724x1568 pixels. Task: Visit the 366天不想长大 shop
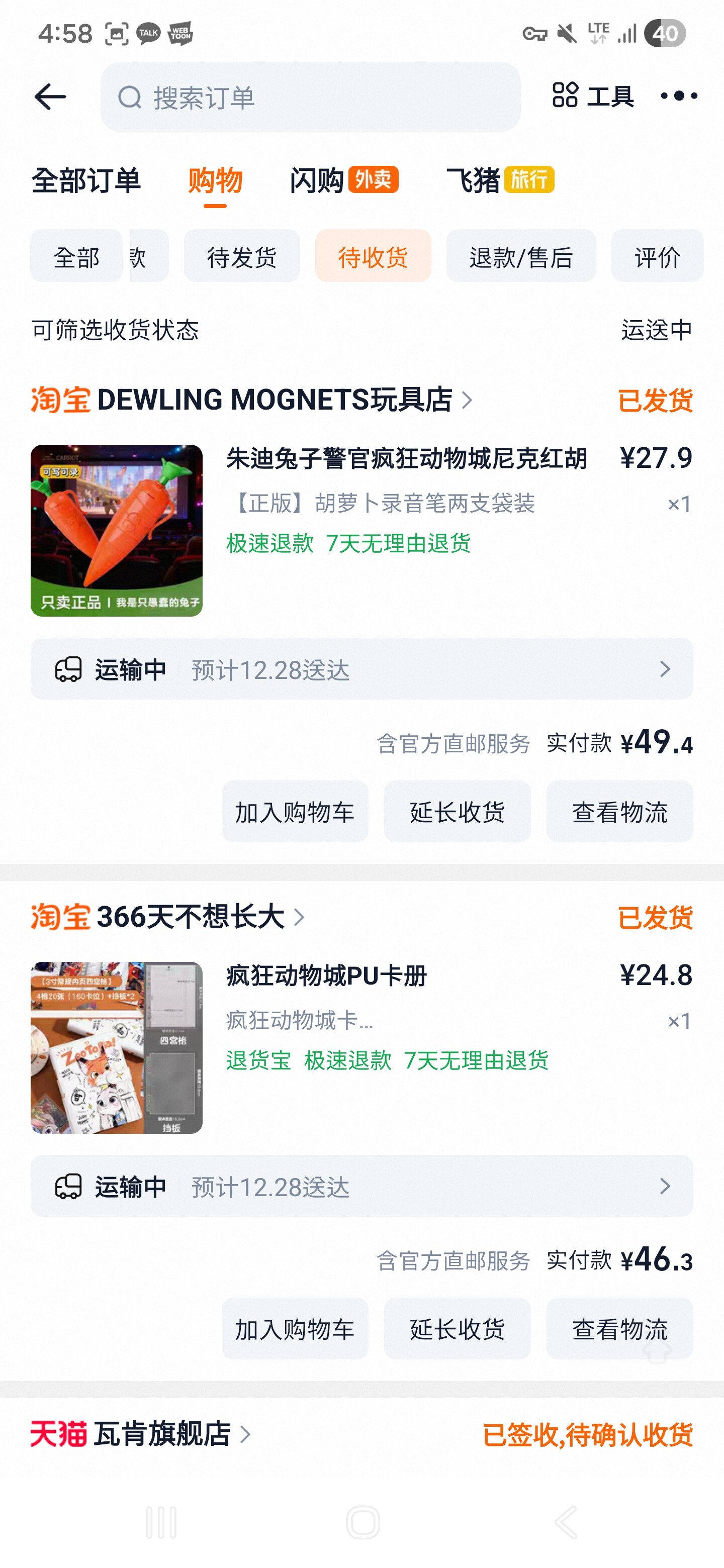[x=190, y=917]
